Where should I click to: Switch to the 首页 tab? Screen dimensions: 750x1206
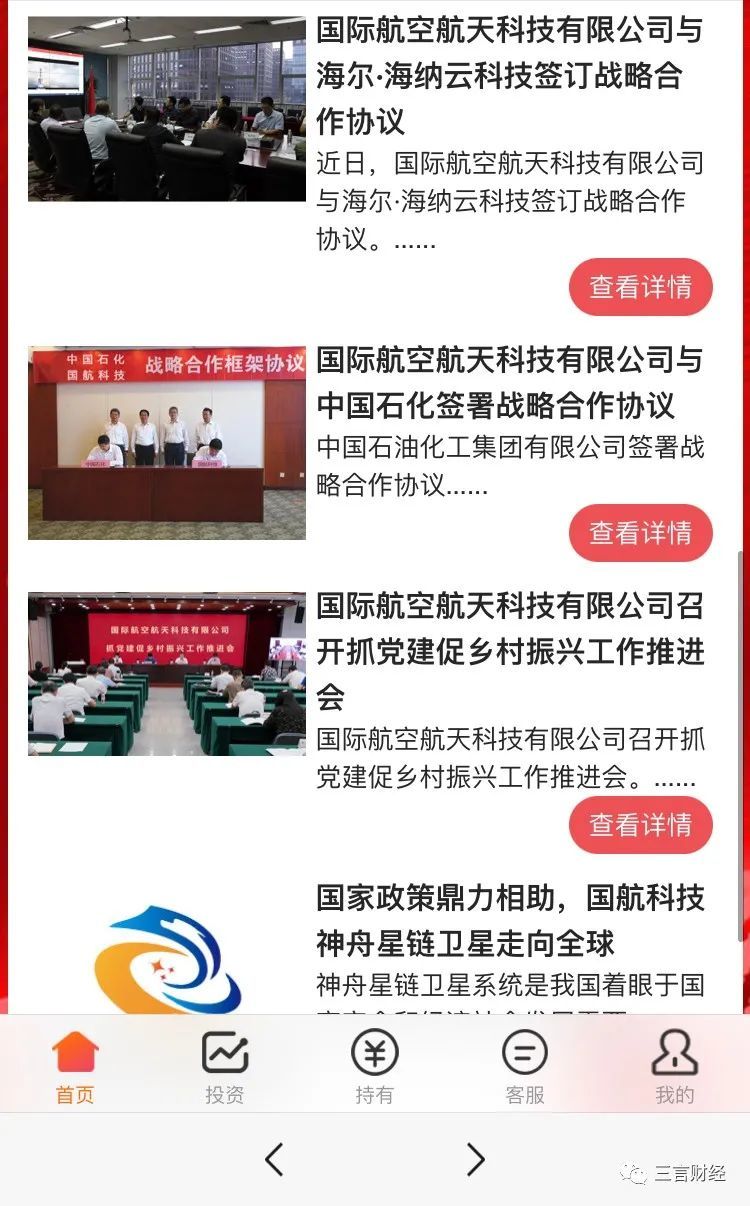tap(75, 1067)
